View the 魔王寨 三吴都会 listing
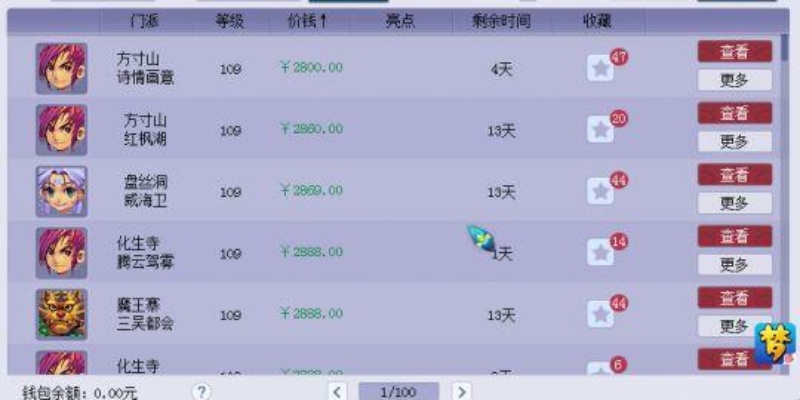This screenshot has width=800, height=400. 734,298
